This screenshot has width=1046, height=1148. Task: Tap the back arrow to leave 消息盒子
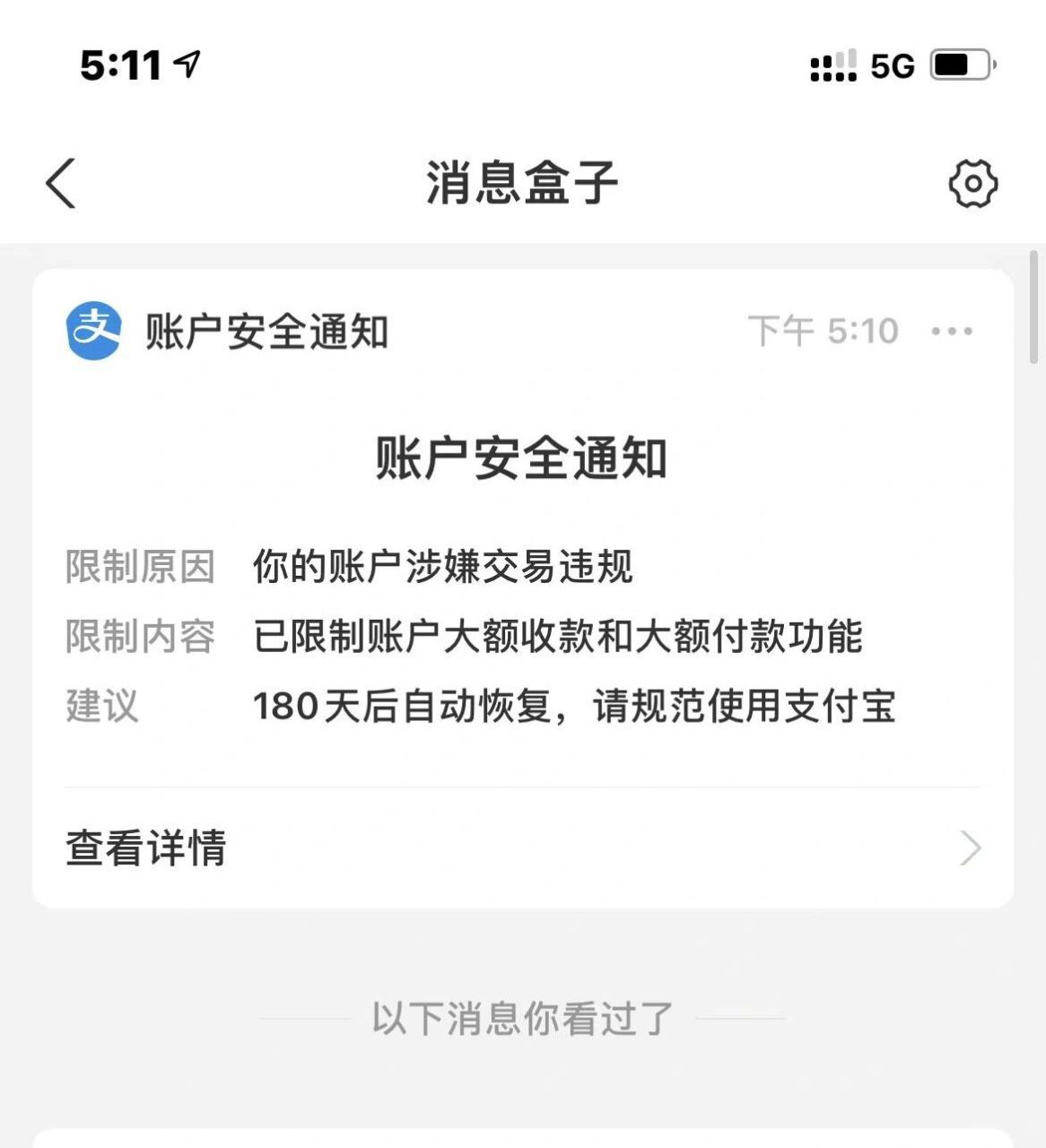59,183
